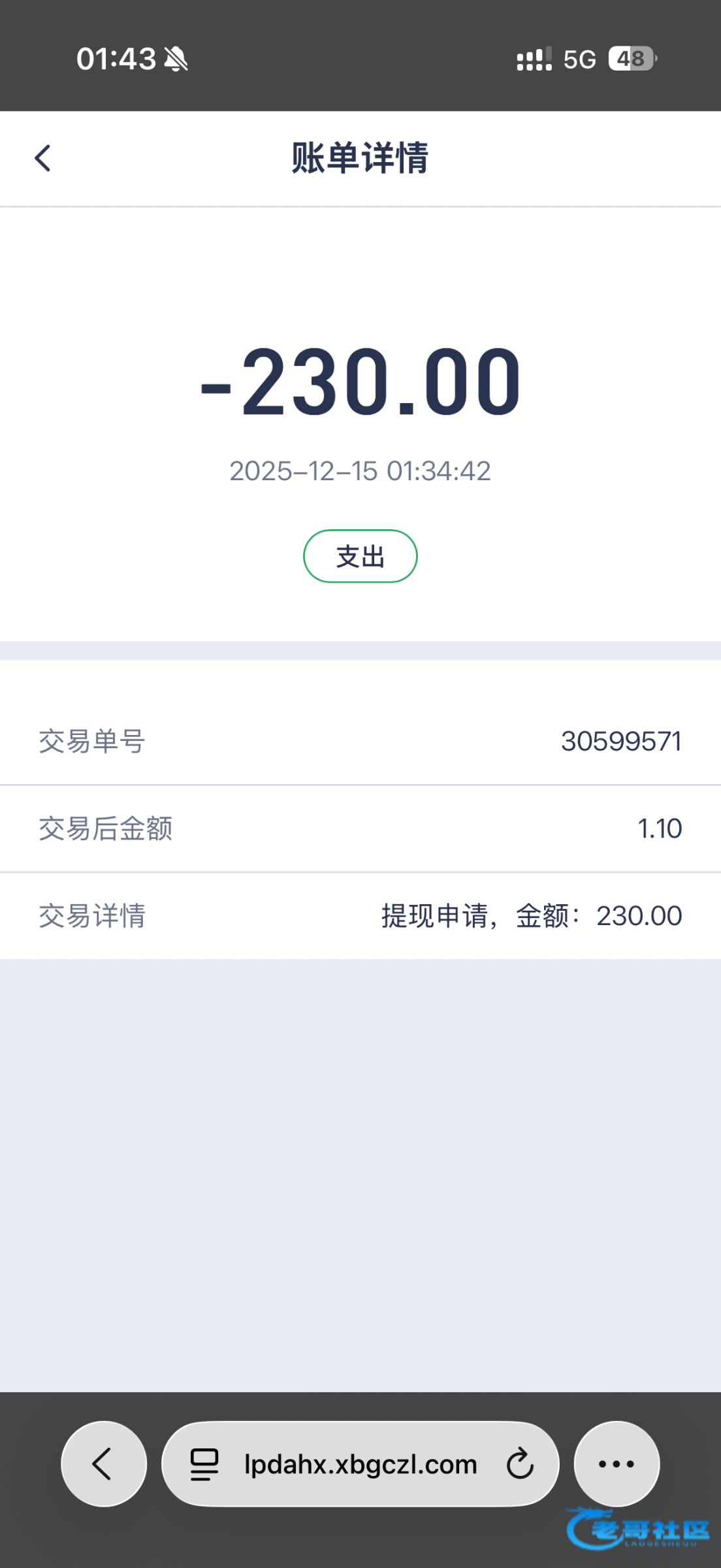Go back from the 账单详情 page
721x1568 pixels.
[x=43, y=158]
